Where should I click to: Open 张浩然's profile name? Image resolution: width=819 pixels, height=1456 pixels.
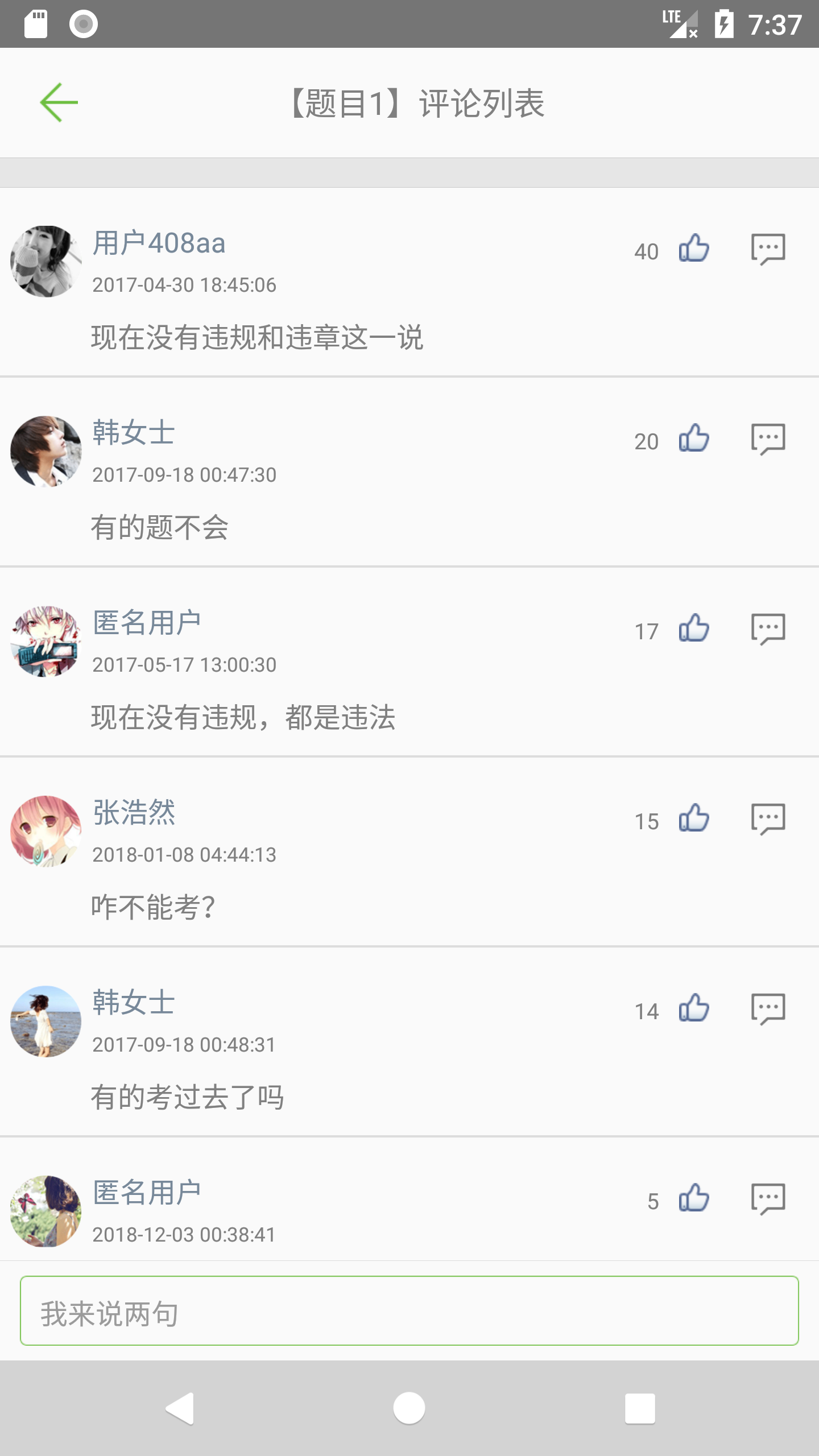[134, 812]
